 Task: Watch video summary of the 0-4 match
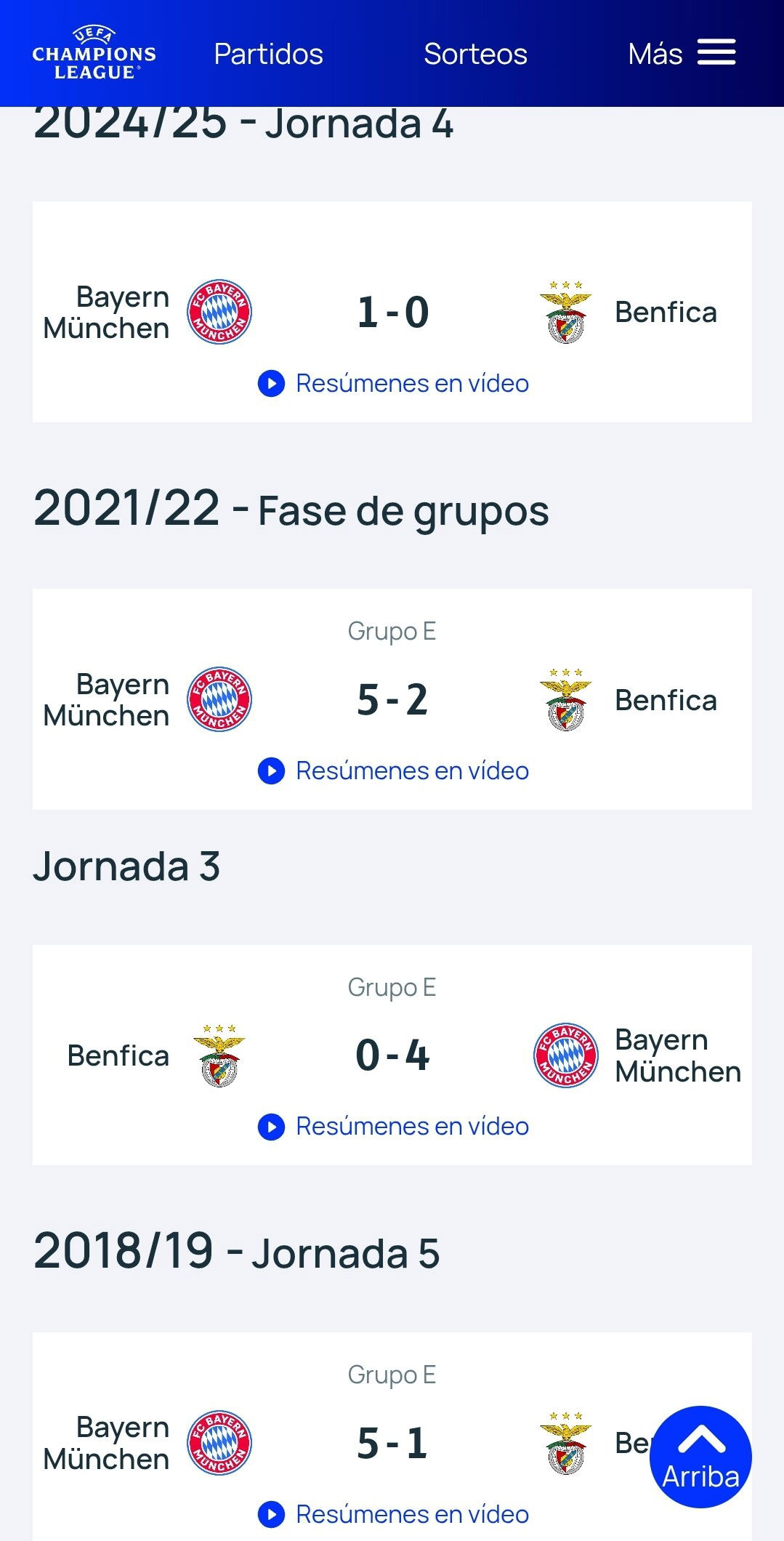pos(393,1126)
